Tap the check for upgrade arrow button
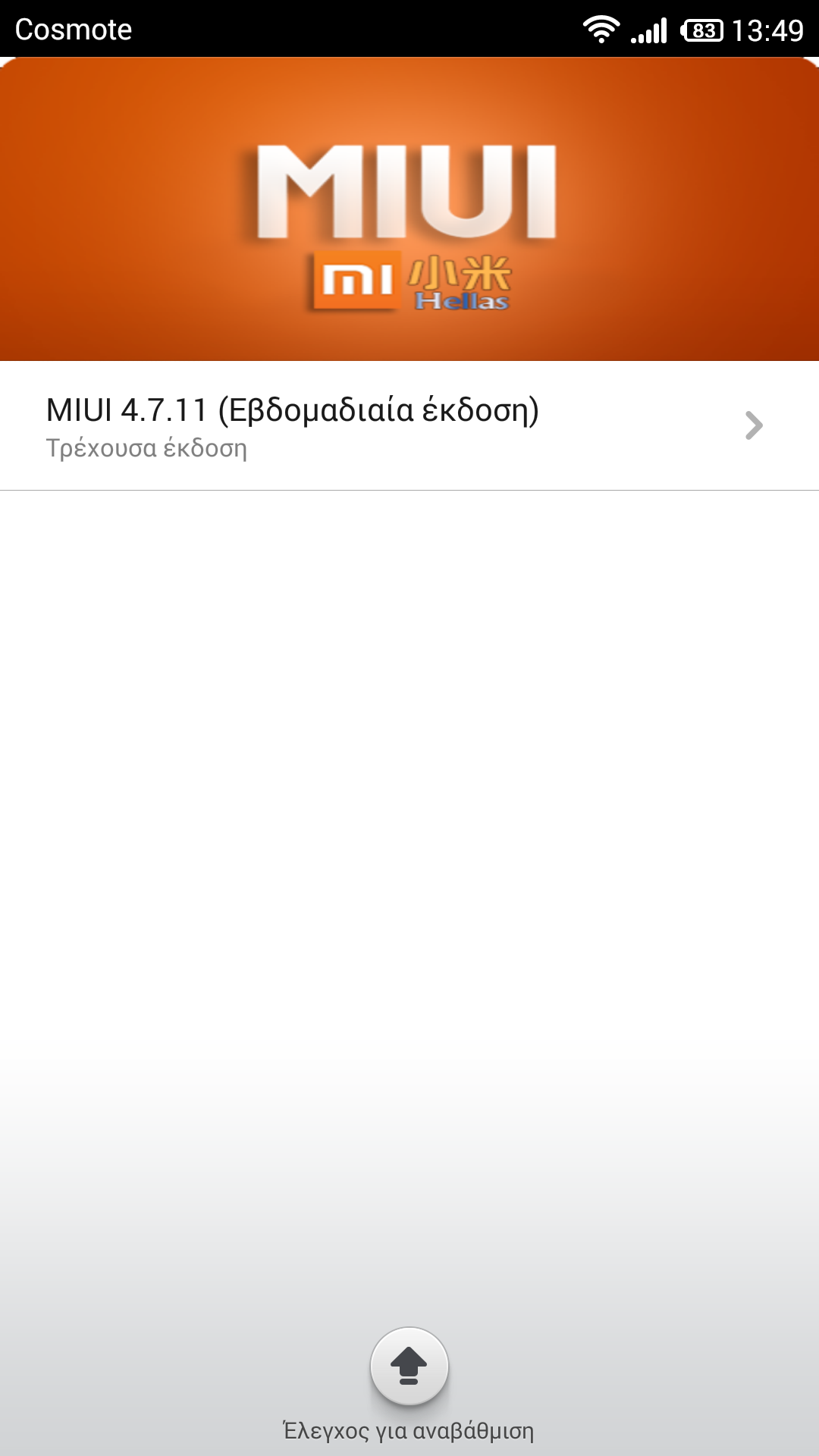Viewport: 819px width, 1456px height. [x=409, y=1367]
